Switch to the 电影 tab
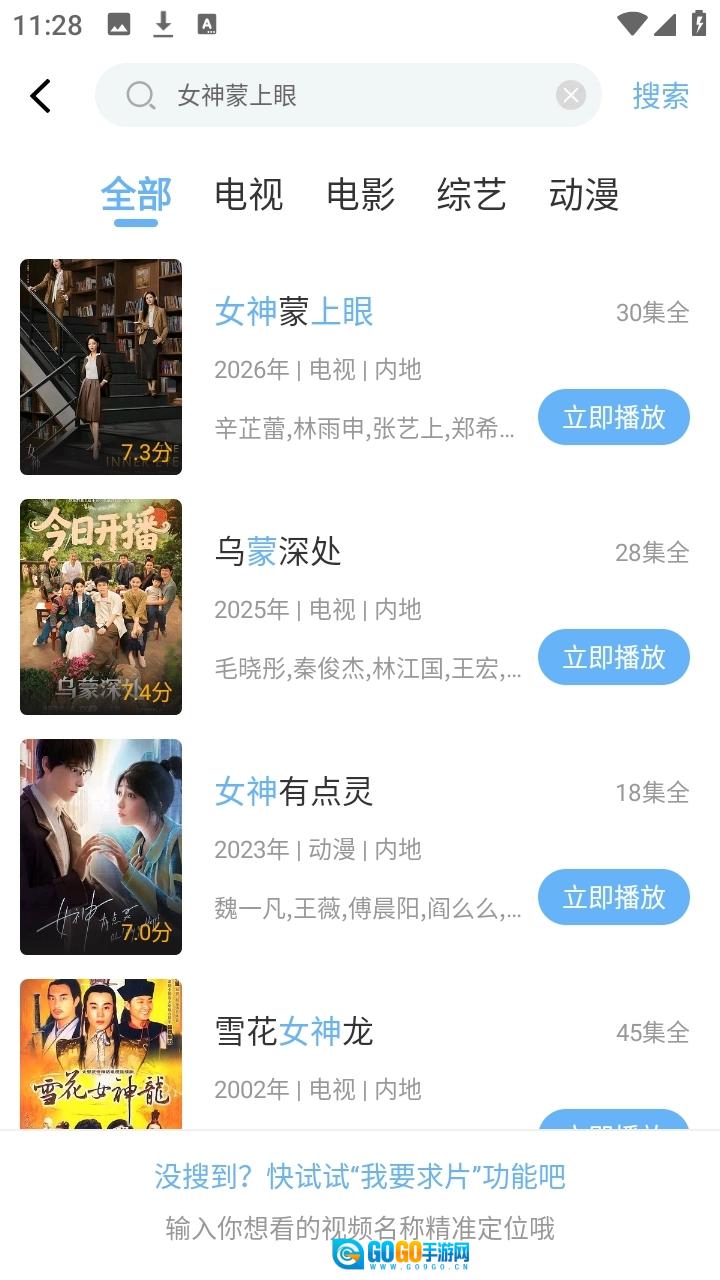Screen dimensions: 720x1280 [x=359, y=196]
